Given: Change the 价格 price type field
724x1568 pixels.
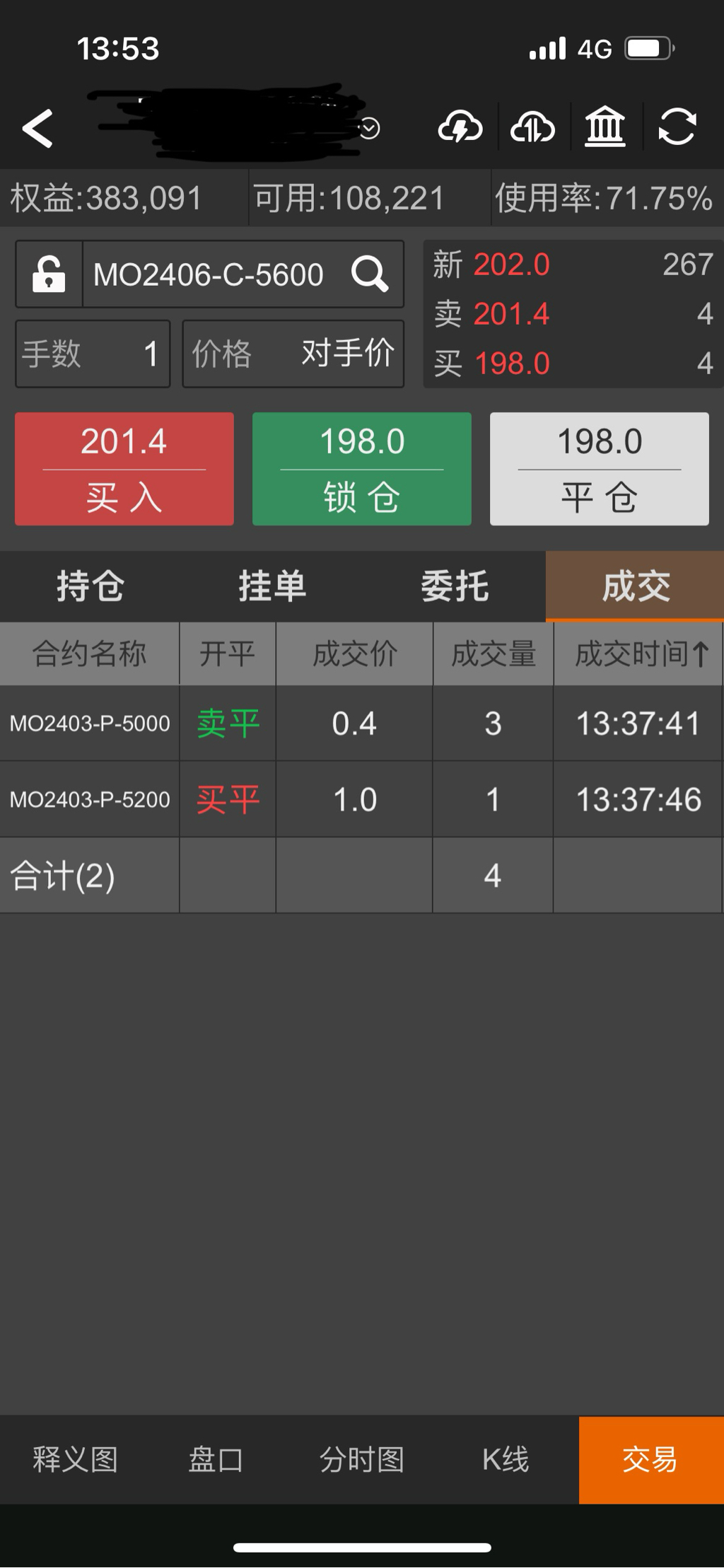Looking at the screenshot, I should (x=293, y=354).
